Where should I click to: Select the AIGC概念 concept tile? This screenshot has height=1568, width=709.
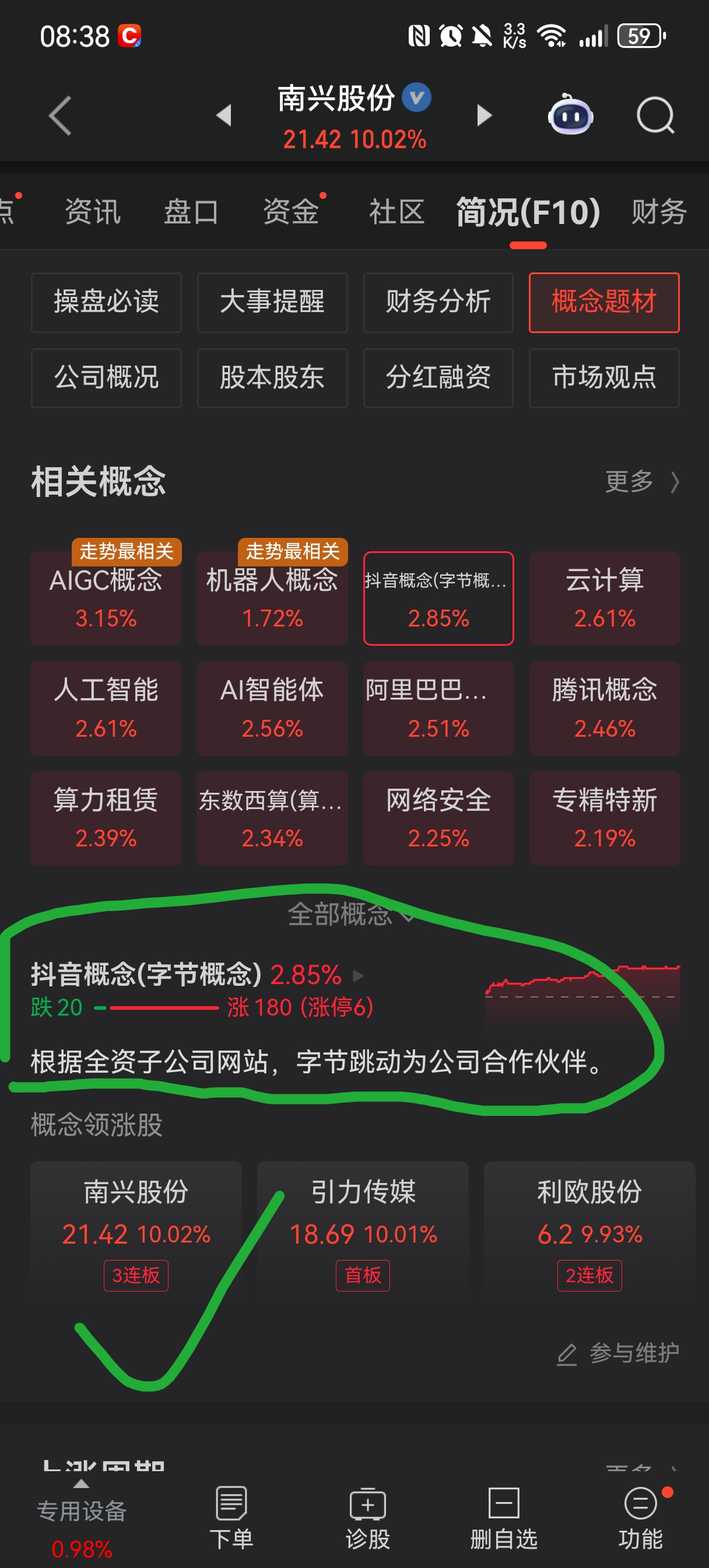[106, 598]
